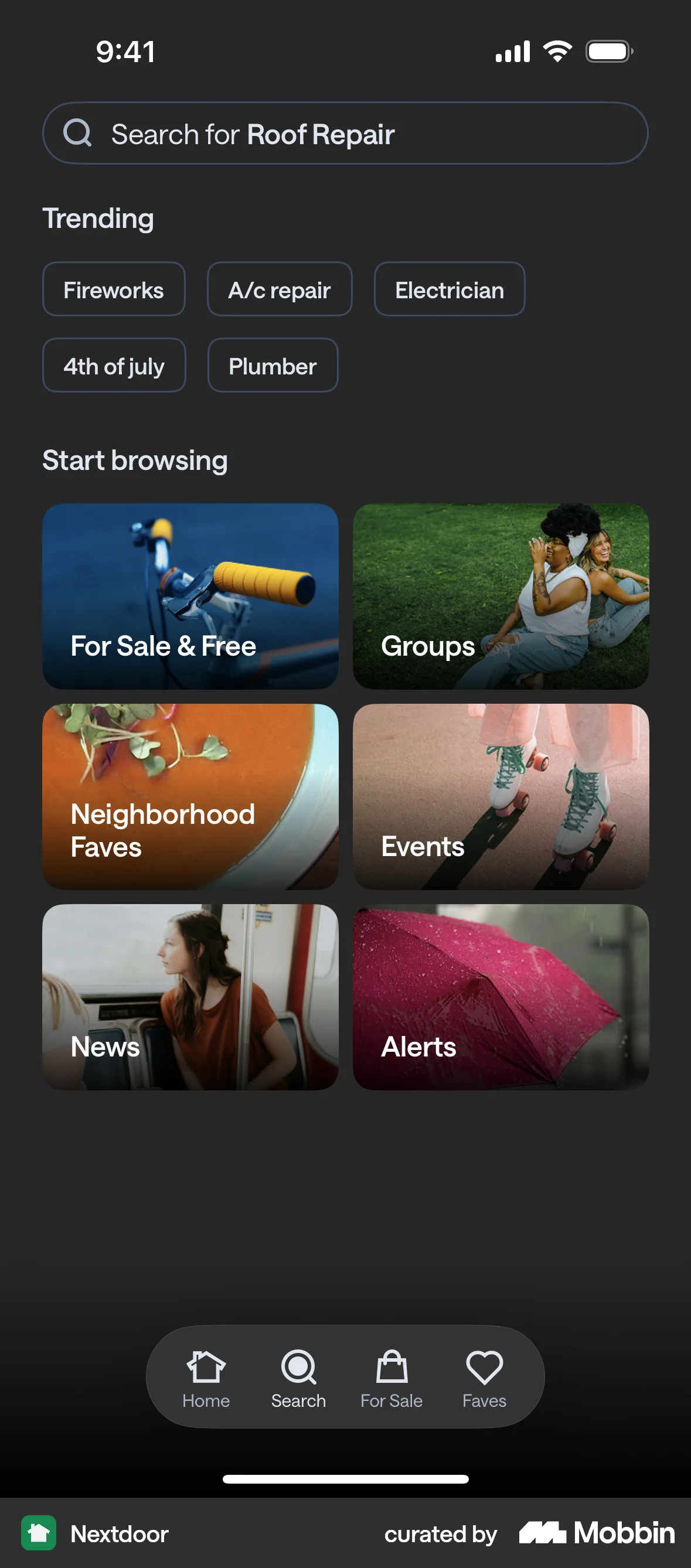691x1568 pixels.
Task: Activate the Plumber trending chip
Action: point(272,366)
